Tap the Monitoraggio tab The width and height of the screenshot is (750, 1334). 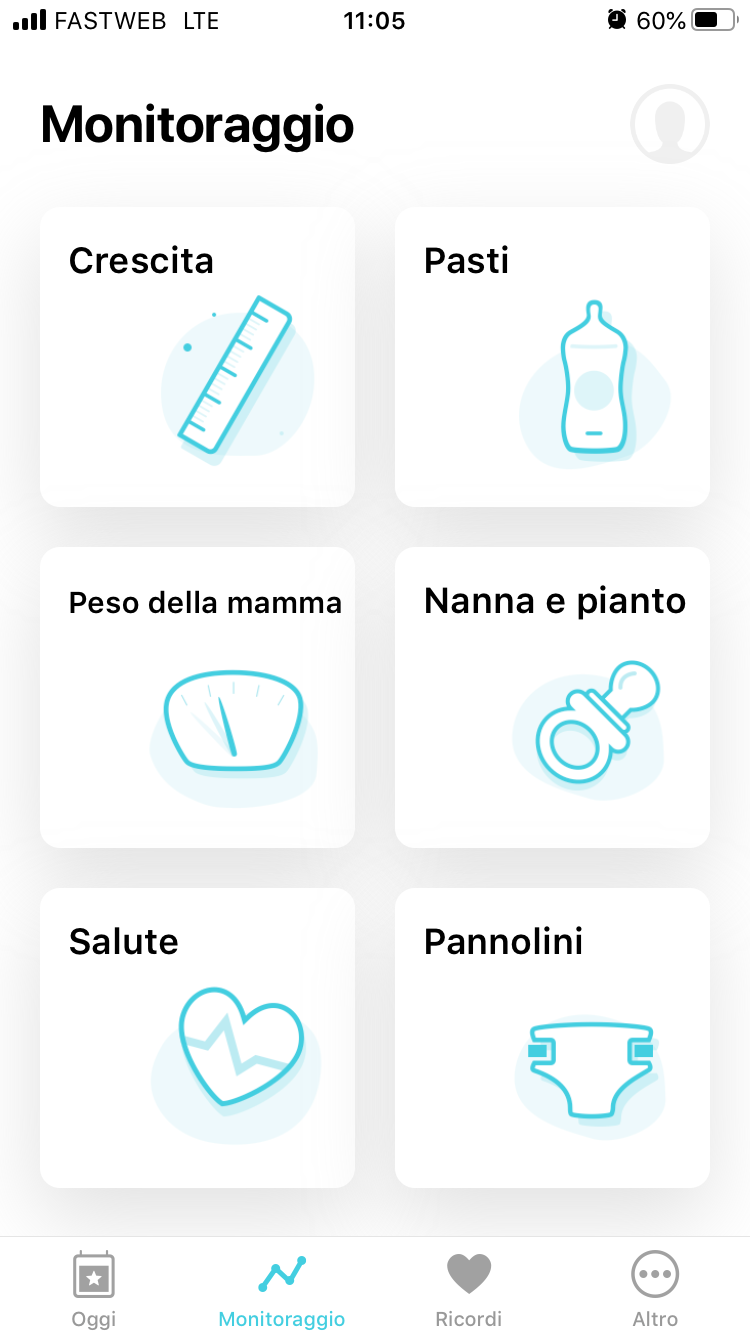point(281,1288)
